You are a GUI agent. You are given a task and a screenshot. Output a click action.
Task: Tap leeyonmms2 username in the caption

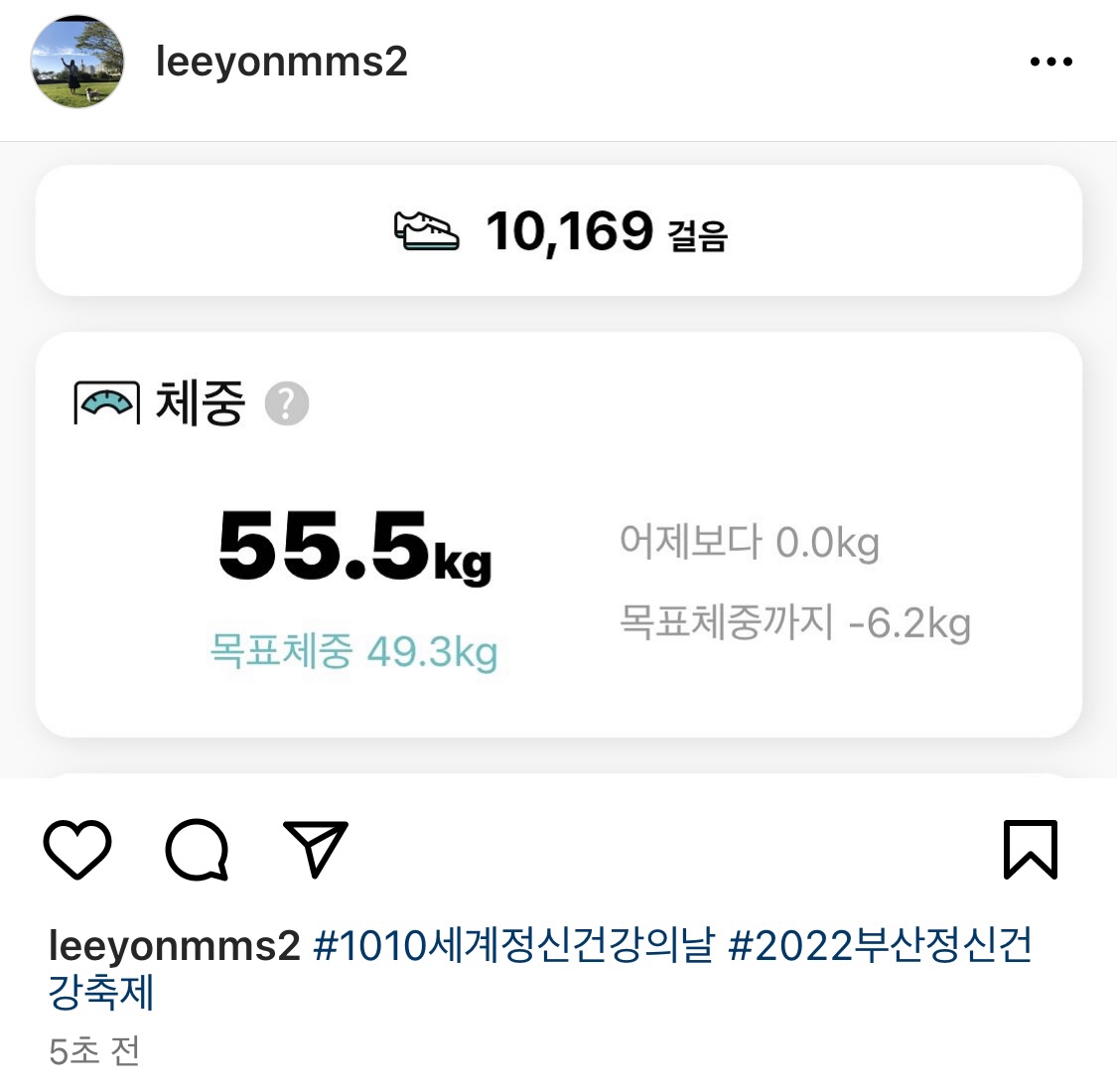pyautogui.click(x=174, y=946)
